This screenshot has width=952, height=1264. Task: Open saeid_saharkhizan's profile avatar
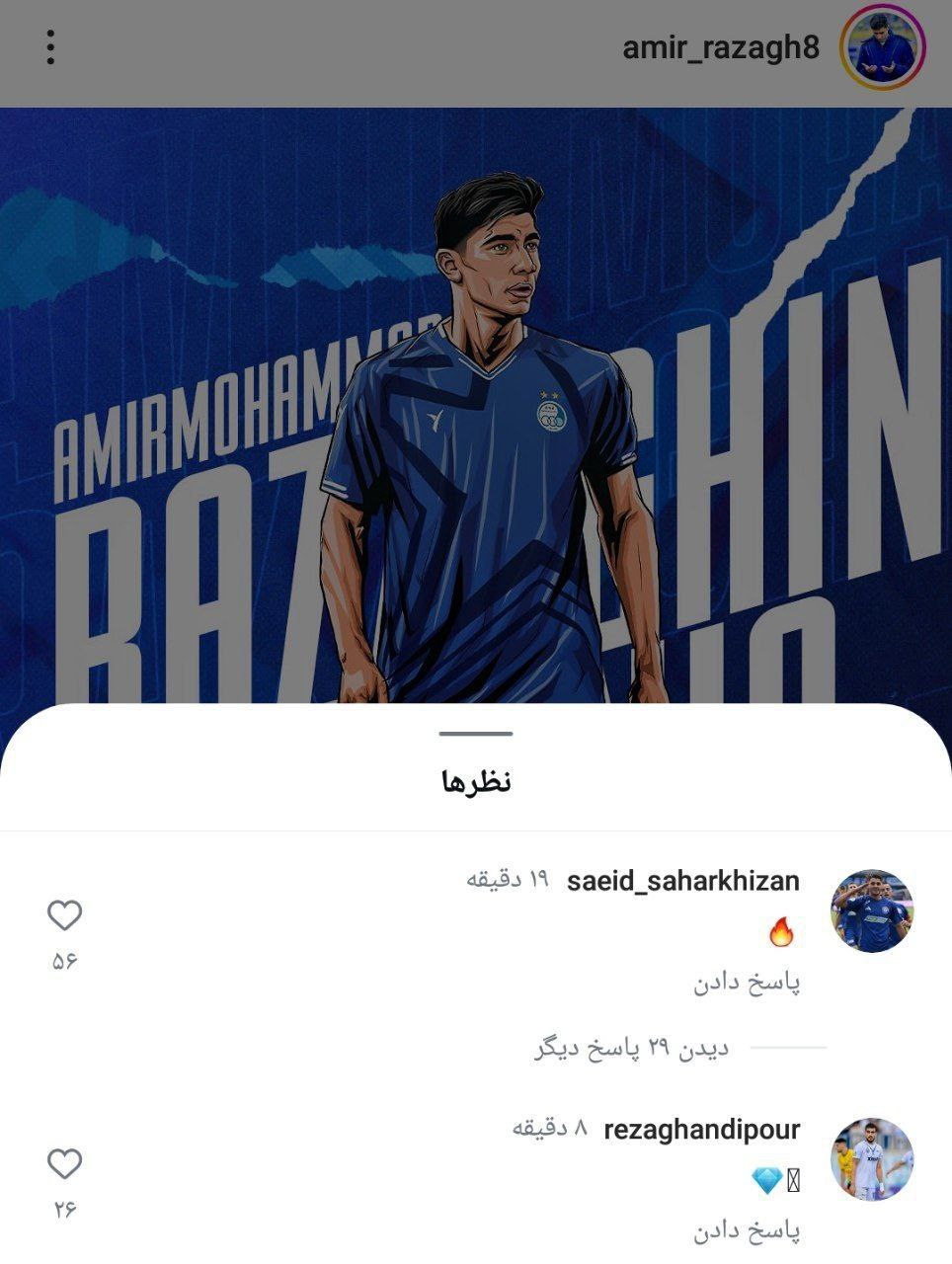(x=871, y=910)
